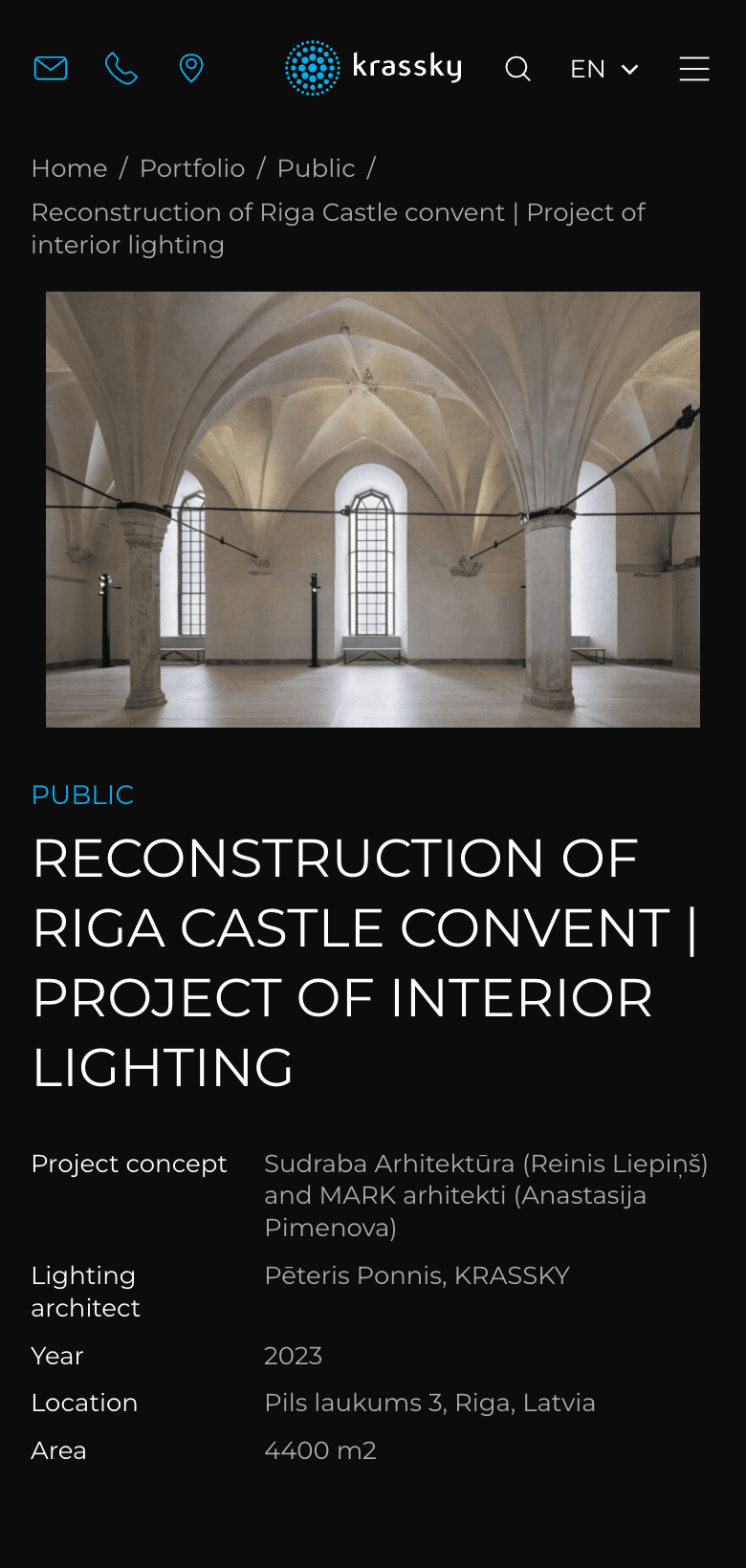Screen dimensions: 746x1568
Task: Open the site search
Action: click(x=517, y=69)
